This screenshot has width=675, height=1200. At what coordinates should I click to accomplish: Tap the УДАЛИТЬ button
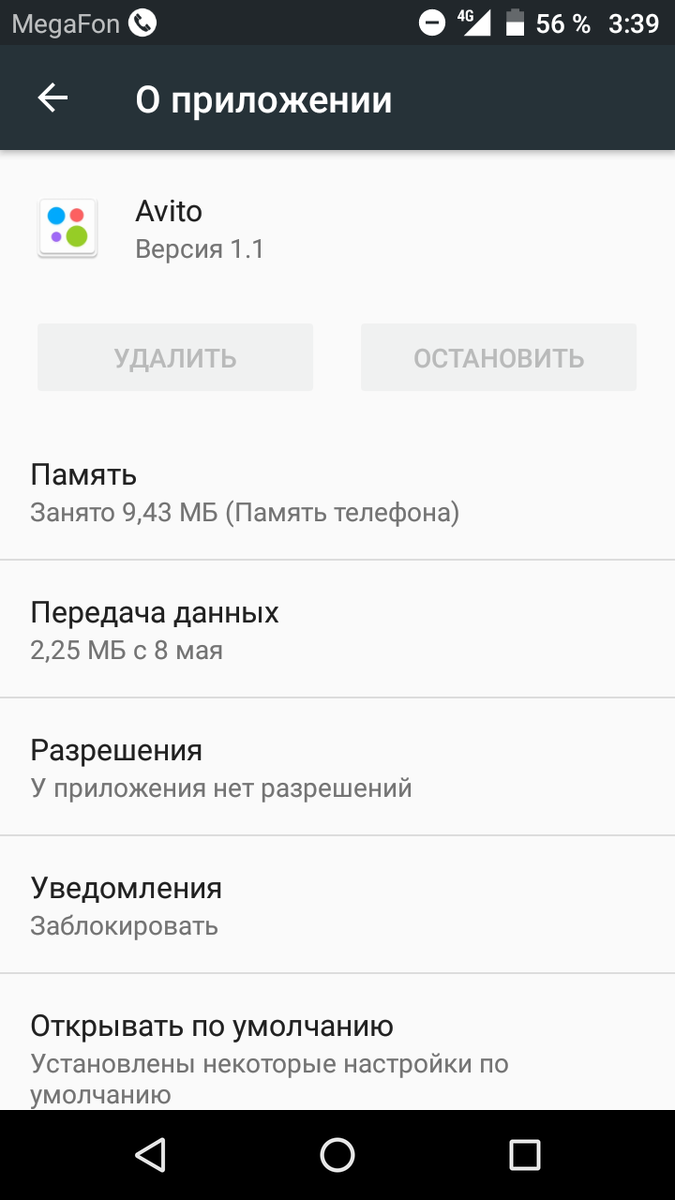175,357
